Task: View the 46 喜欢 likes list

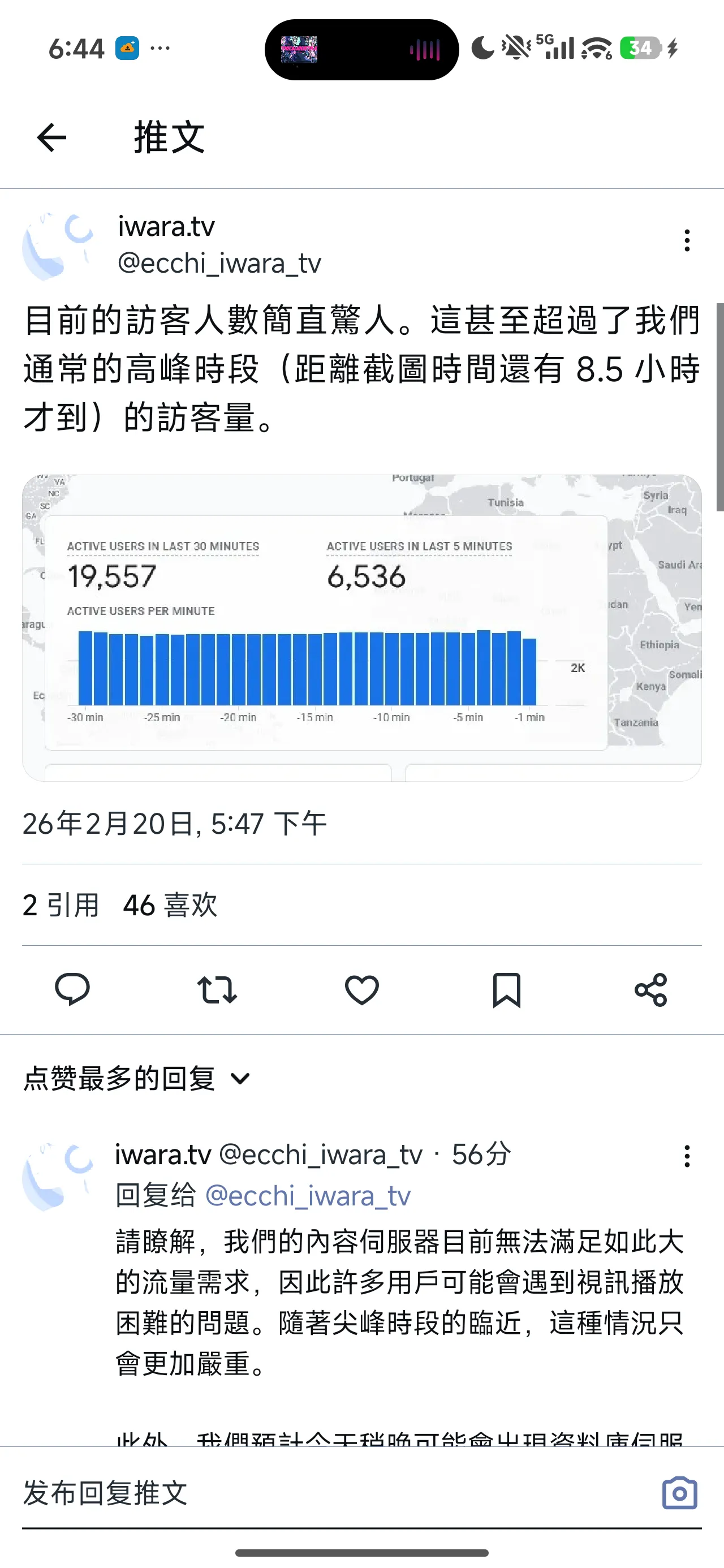Action: tap(170, 905)
